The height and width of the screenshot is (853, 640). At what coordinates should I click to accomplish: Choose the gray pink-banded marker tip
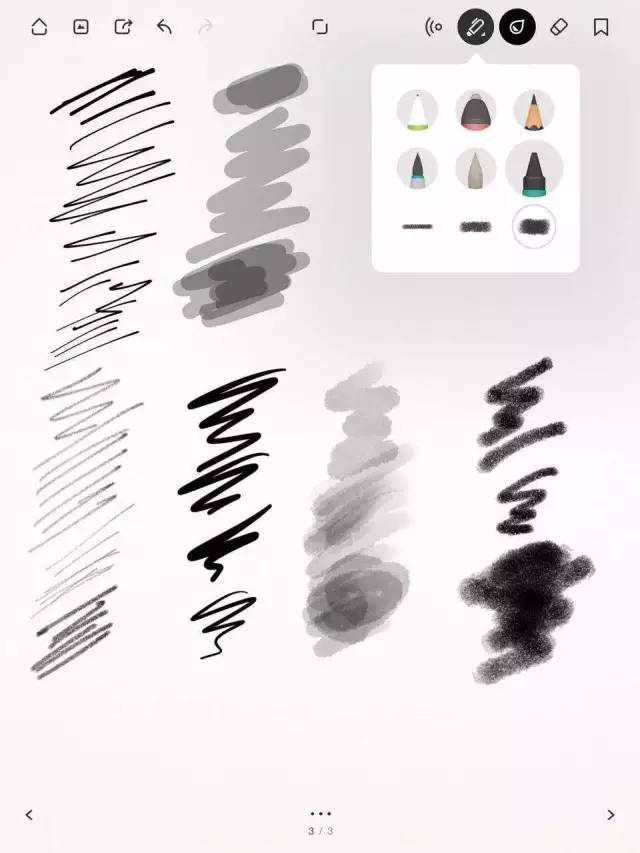click(x=476, y=110)
